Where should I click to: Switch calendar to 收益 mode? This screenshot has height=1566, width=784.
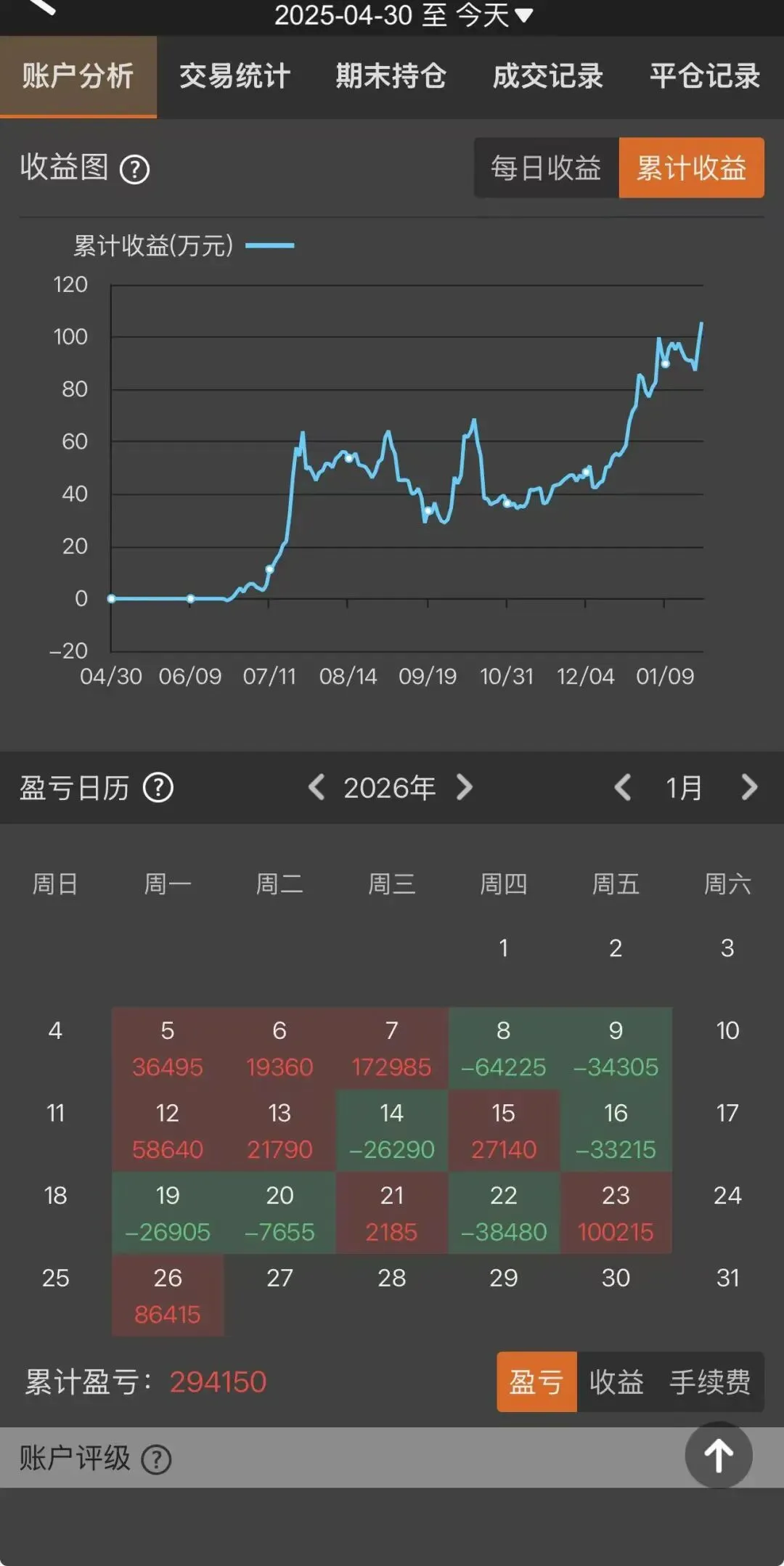[616, 1382]
